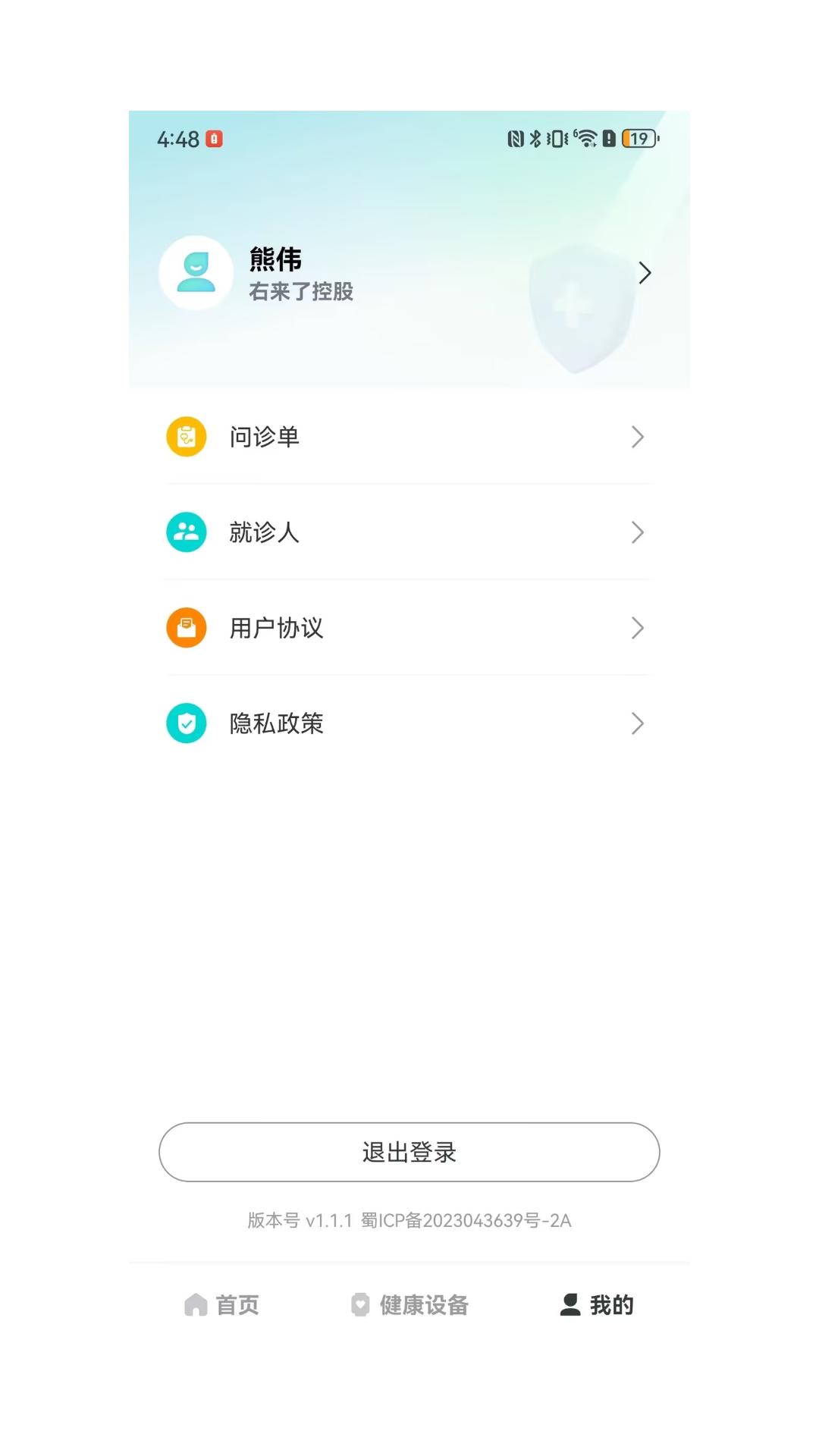Open the 问诊单 row
The height and width of the screenshot is (1456, 819).
coord(409,437)
